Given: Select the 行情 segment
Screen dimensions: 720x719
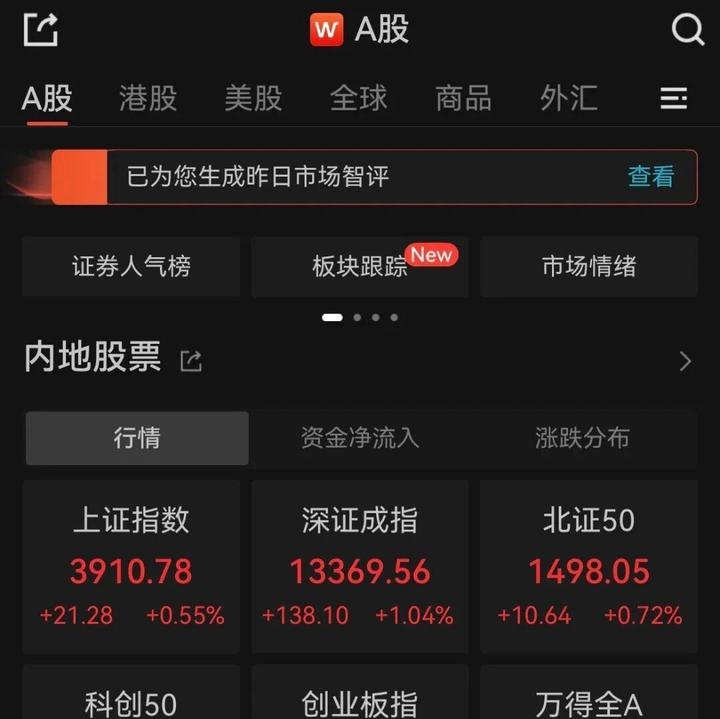Looking at the screenshot, I should tap(137, 438).
